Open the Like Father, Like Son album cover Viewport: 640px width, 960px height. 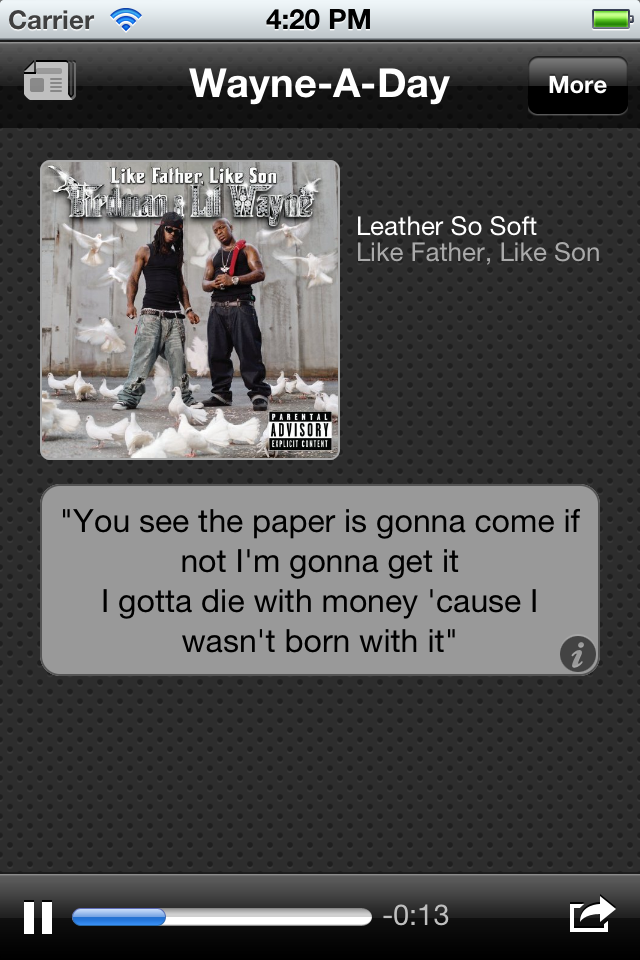190,310
